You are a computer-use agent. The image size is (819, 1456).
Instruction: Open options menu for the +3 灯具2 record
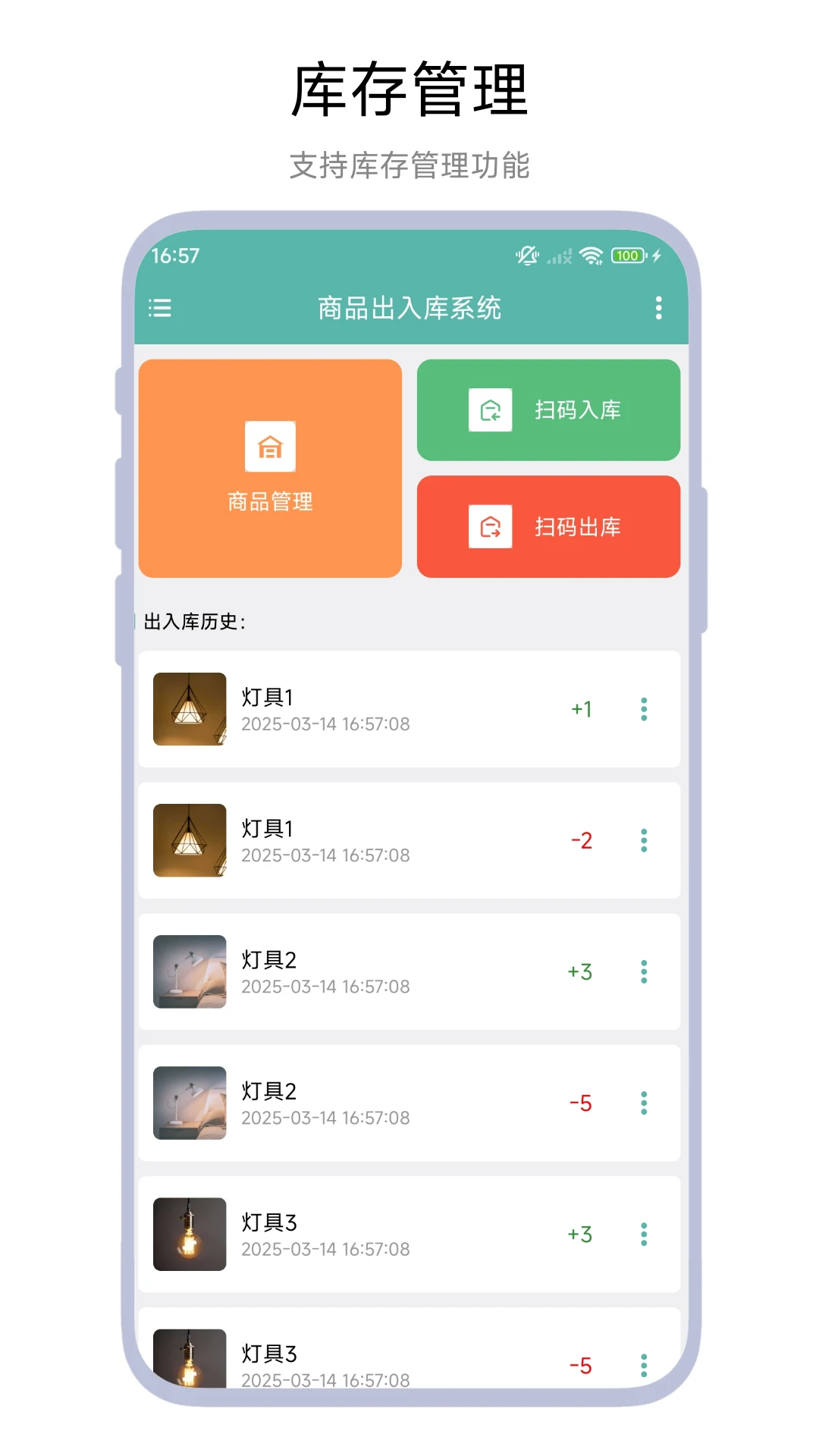point(644,971)
